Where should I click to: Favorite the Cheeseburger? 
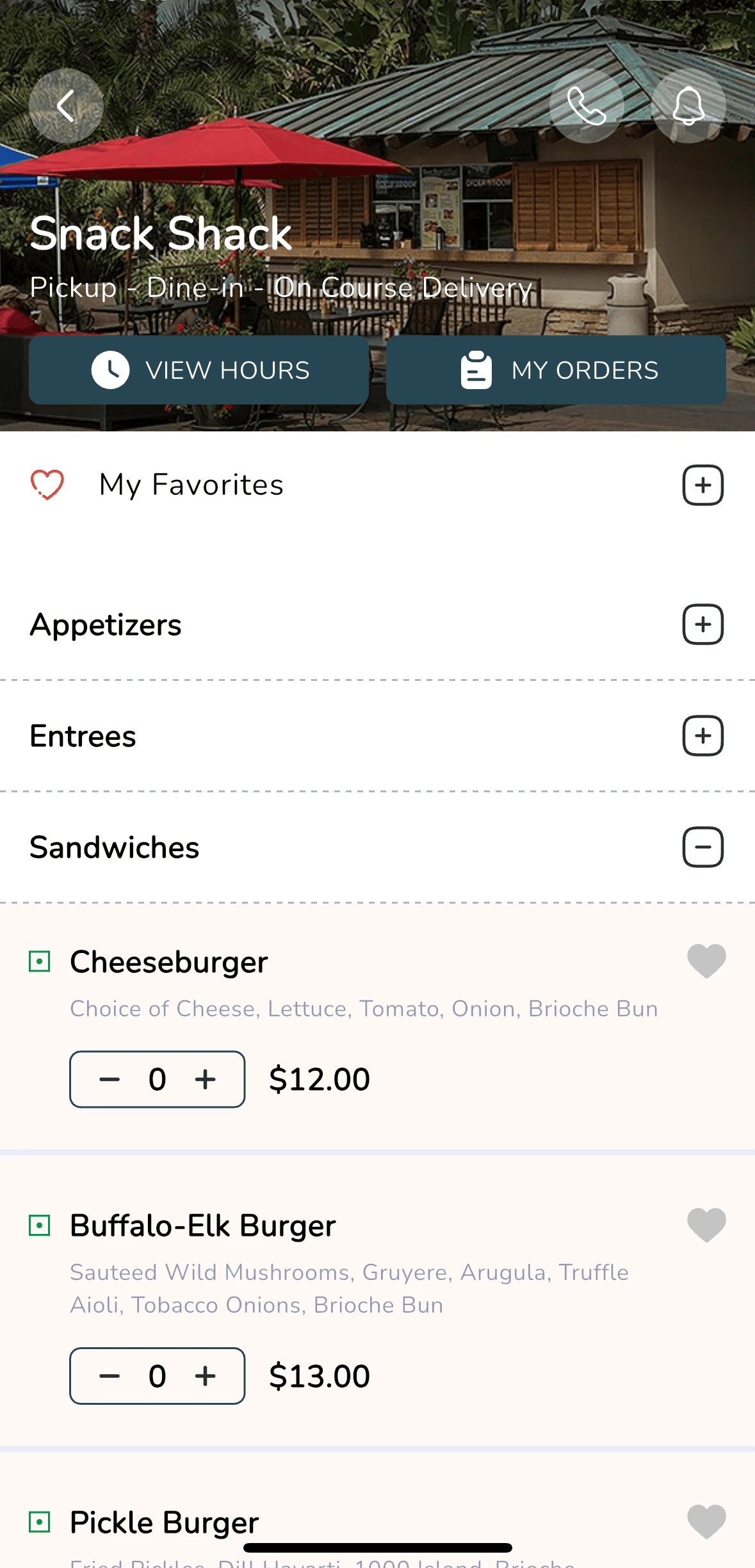click(706, 961)
